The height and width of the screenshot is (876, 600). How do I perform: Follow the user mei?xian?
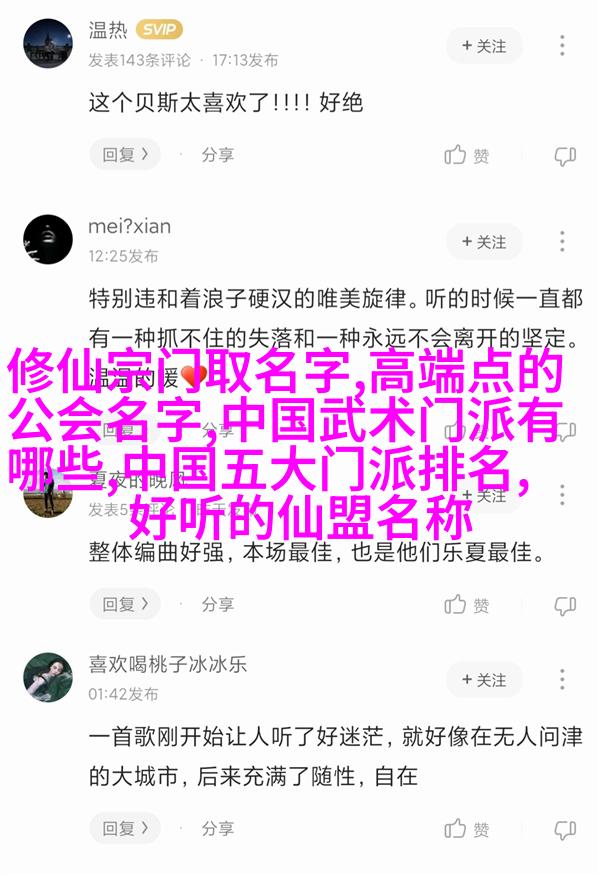coord(485,242)
